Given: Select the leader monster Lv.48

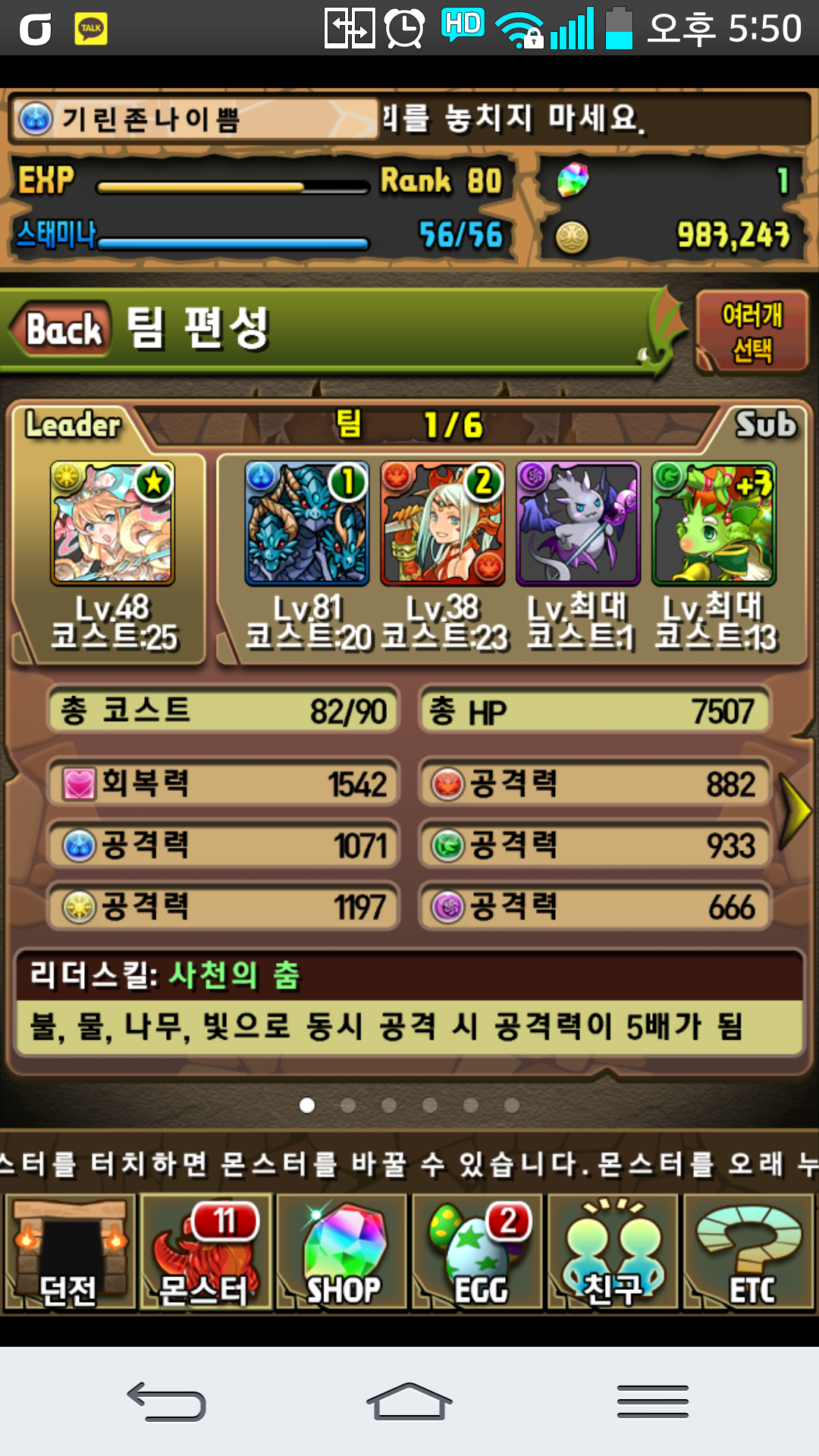Looking at the screenshot, I should tap(112, 523).
